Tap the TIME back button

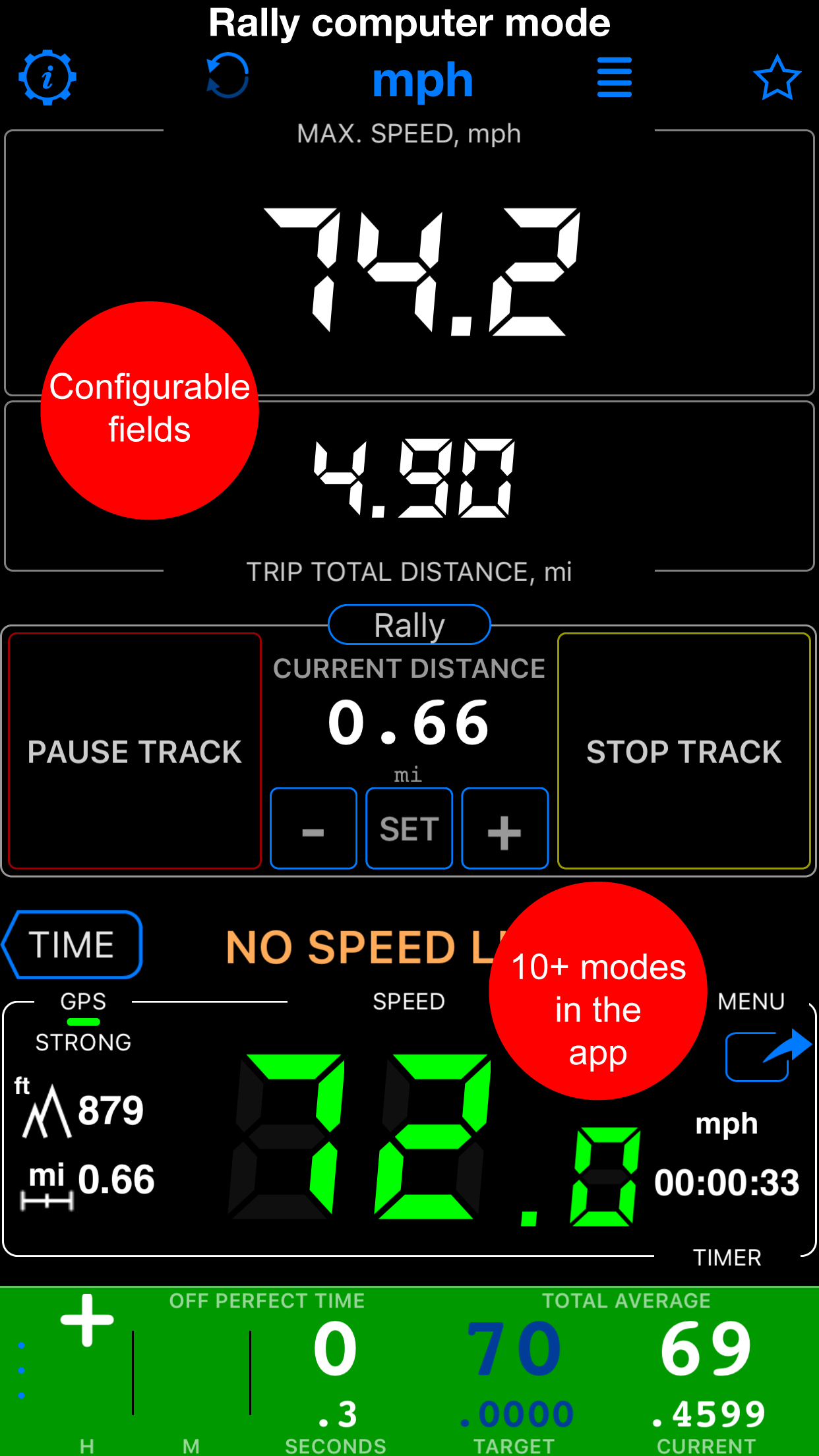click(x=72, y=944)
